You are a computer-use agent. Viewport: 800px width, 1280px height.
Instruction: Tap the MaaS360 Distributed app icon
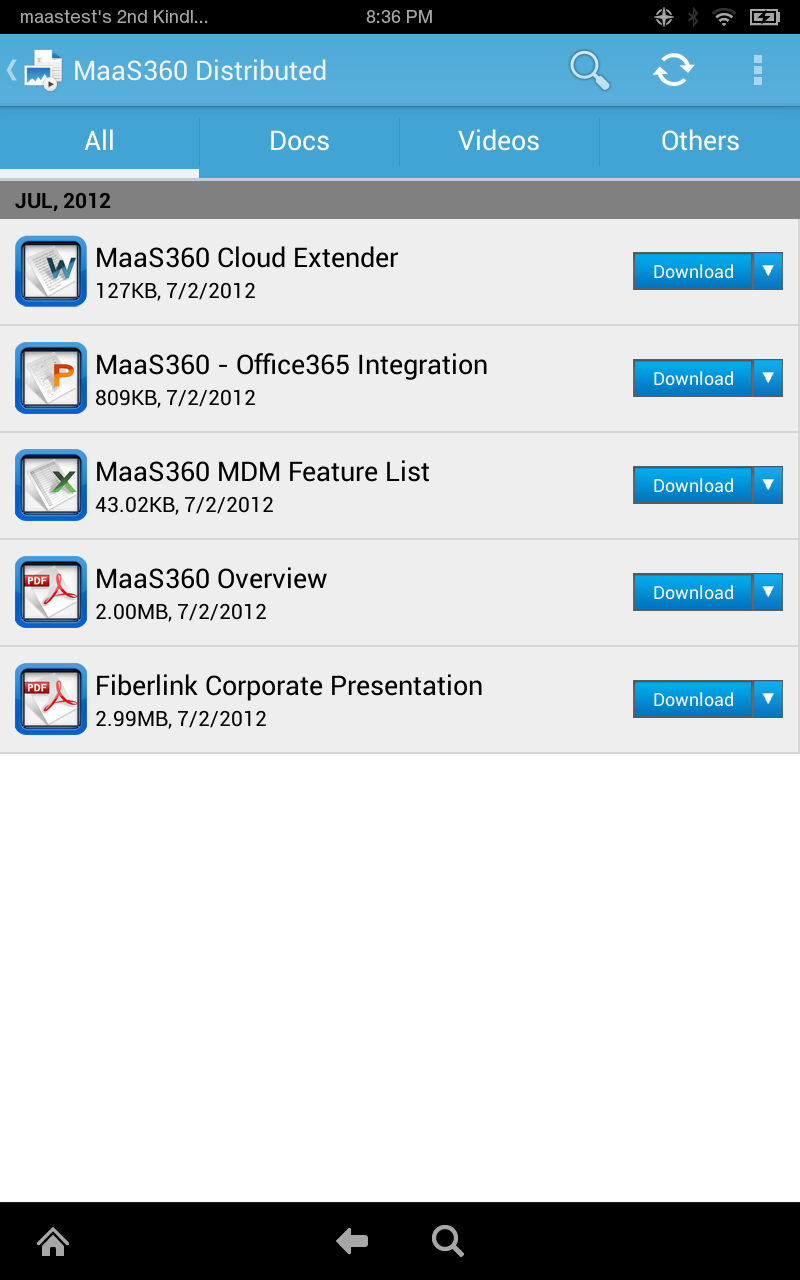coord(43,70)
